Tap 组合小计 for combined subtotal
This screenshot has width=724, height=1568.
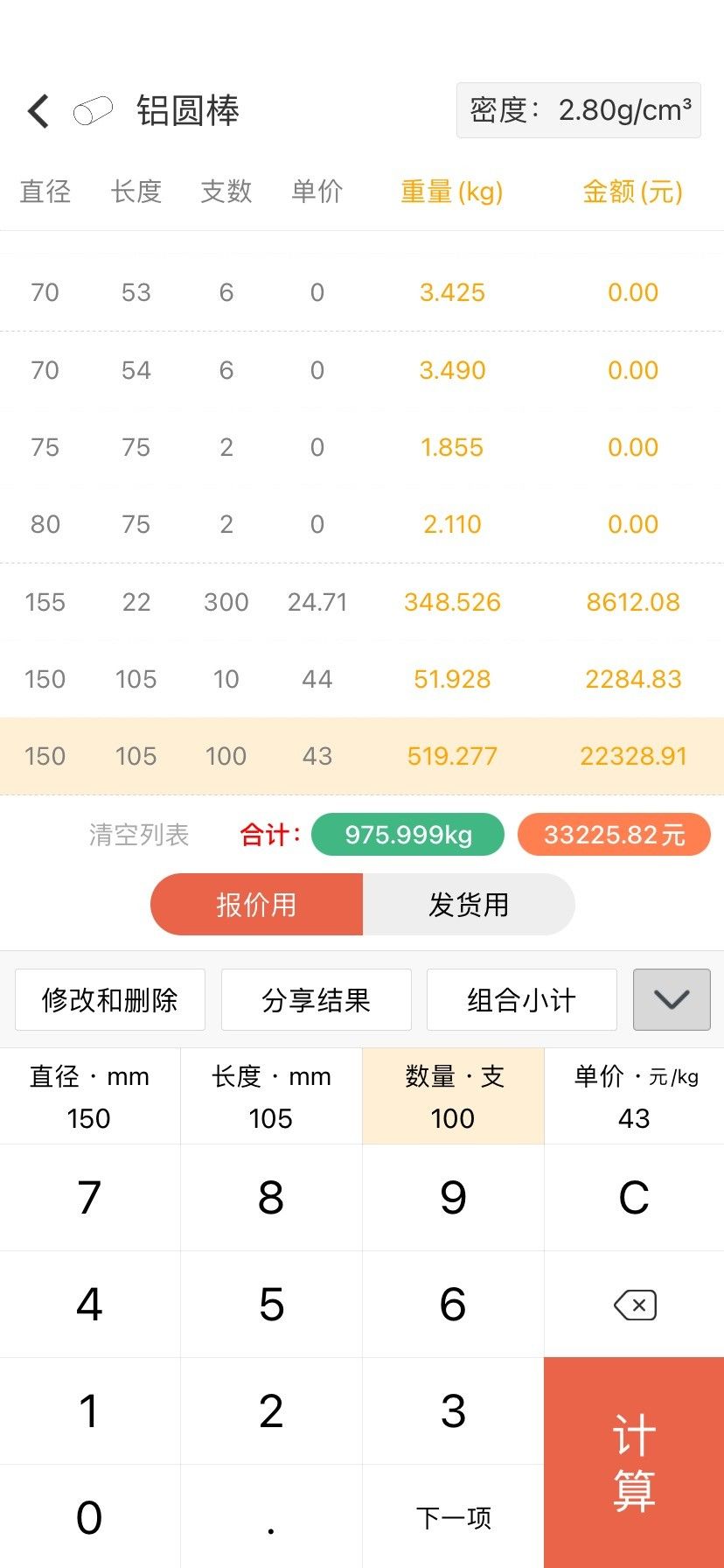click(521, 1000)
